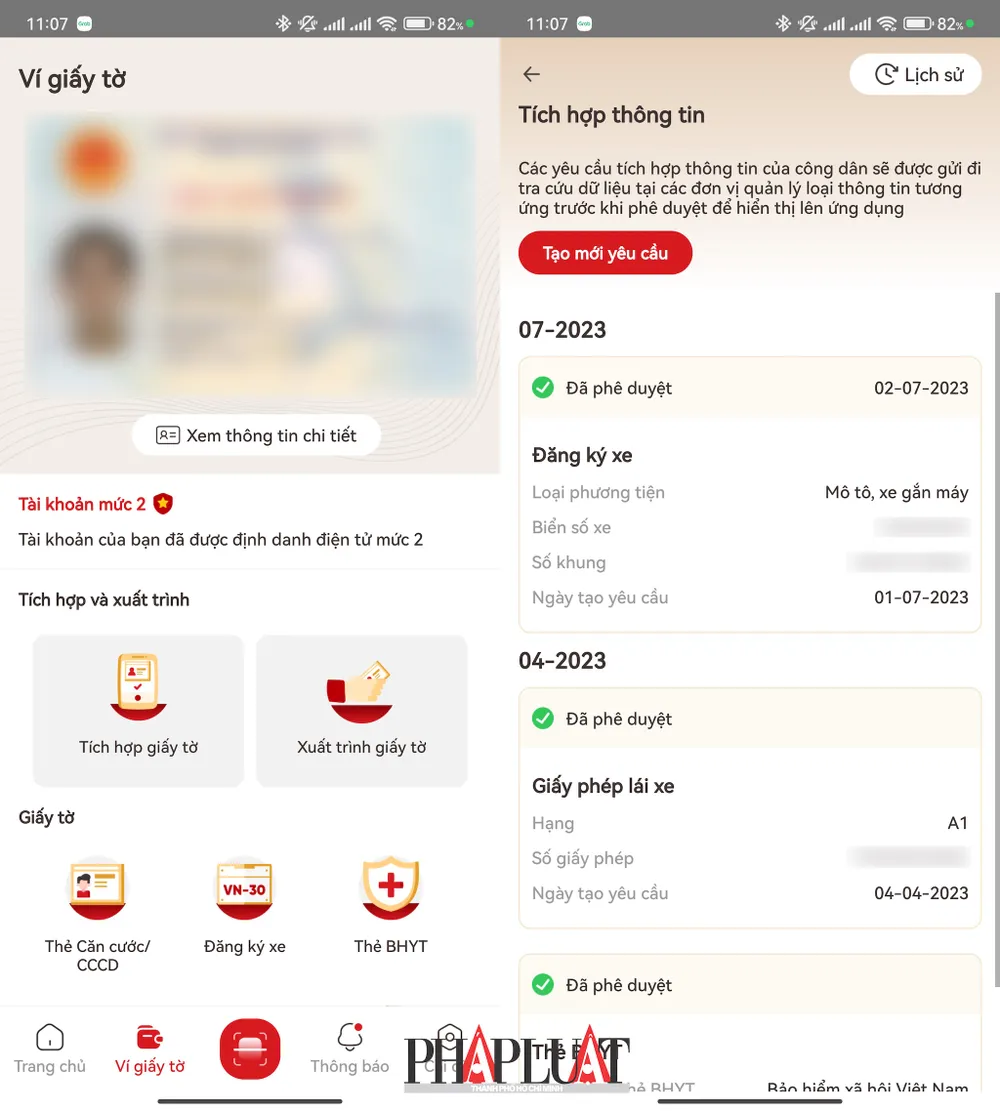Open the blurred ID card preview
The height and width of the screenshot is (1111, 1000).
coord(250,255)
